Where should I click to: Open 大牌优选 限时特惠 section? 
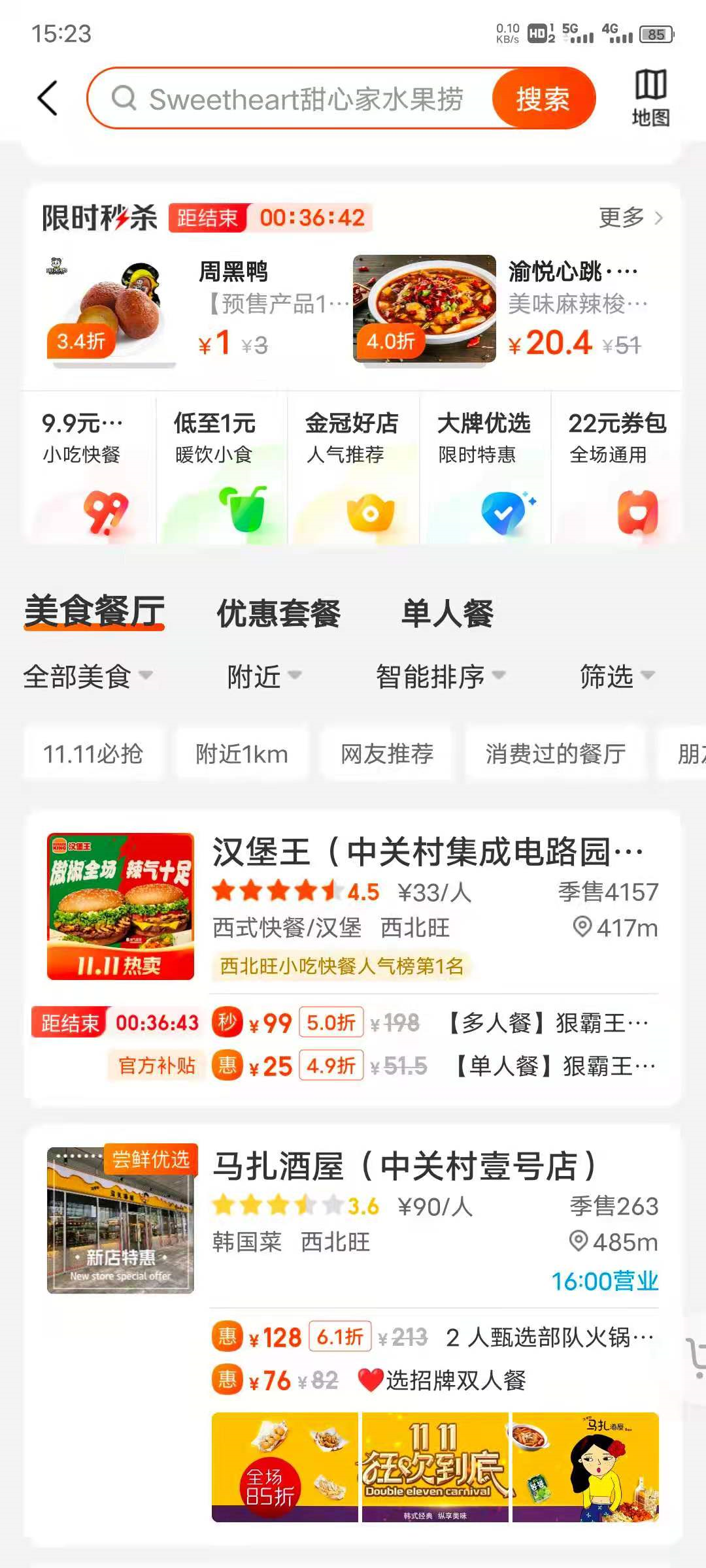484,467
